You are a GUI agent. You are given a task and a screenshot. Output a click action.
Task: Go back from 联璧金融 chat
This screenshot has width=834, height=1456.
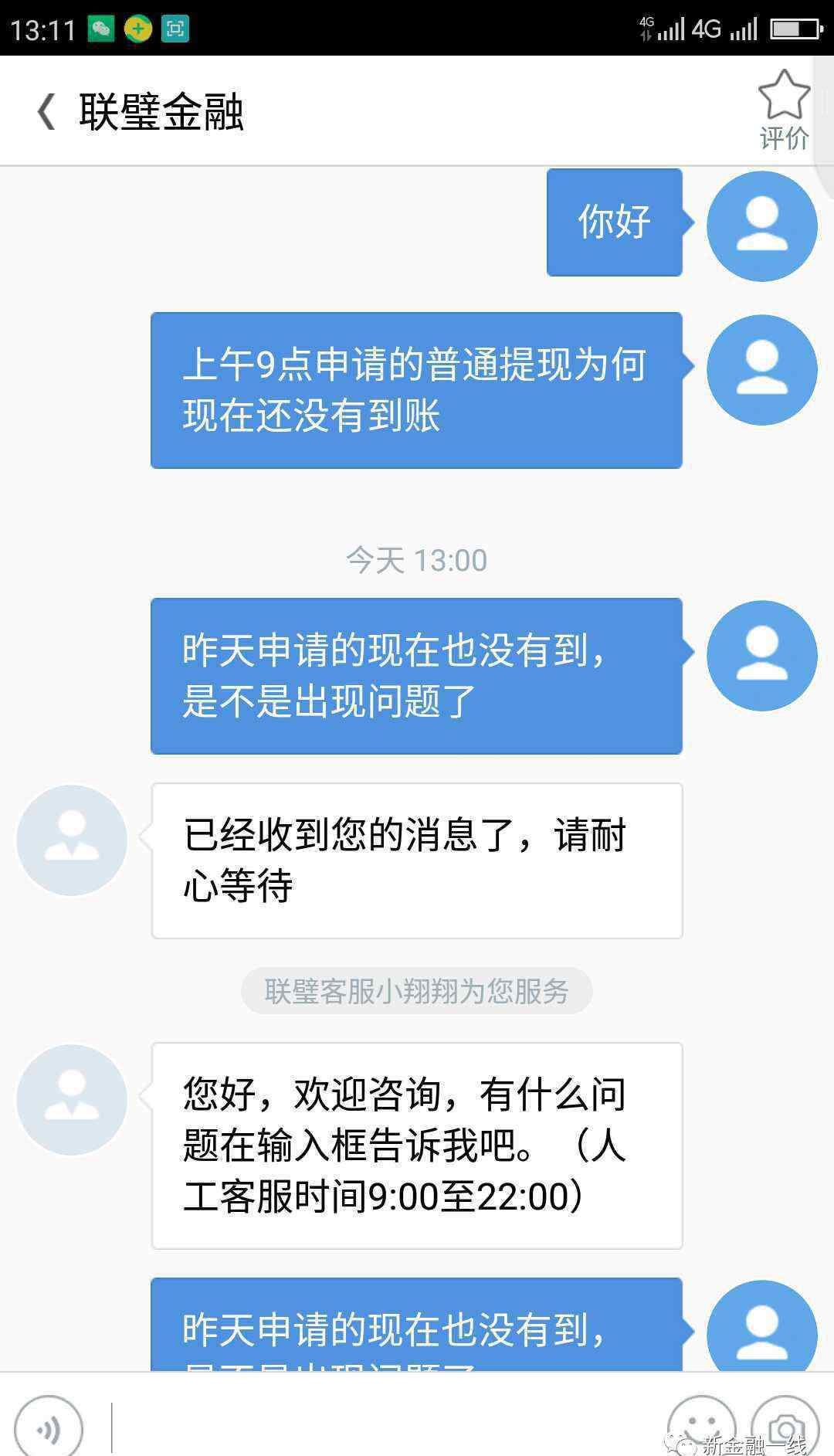tap(46, 112)
